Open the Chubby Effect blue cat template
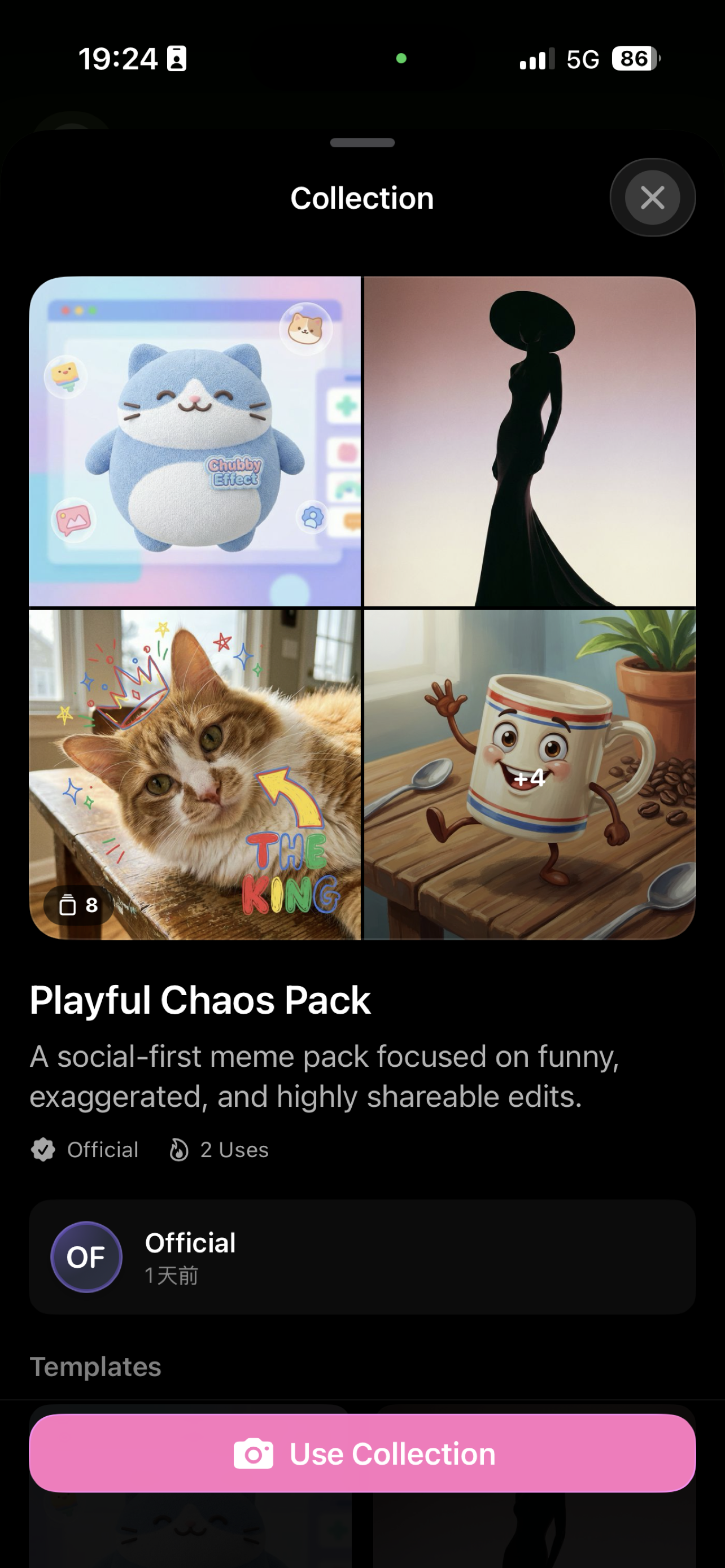Image resolution: width=725 pixels, height=1568 pixels. click(x=195, y=441)
